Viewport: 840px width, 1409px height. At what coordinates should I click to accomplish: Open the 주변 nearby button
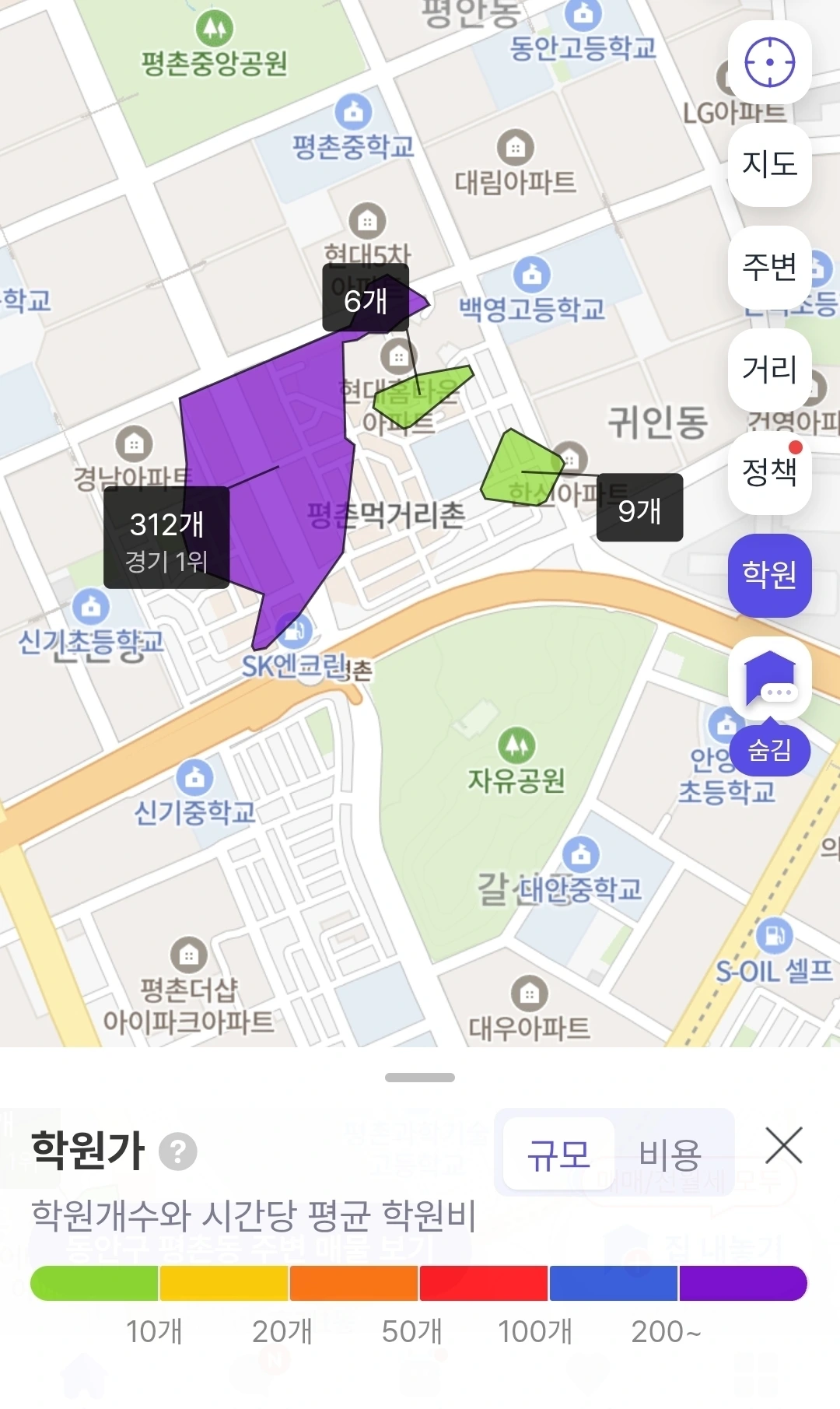click(769, 267)
